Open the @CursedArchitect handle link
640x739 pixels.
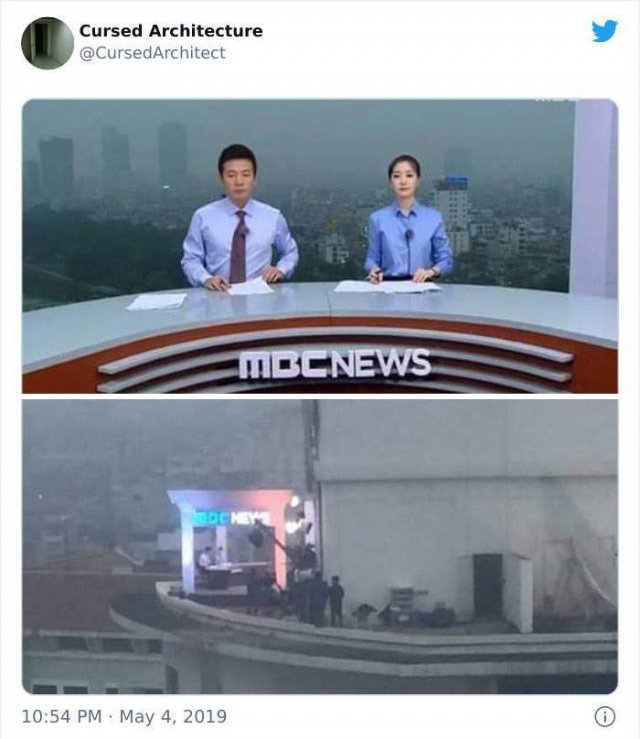(x=152, y=53)
